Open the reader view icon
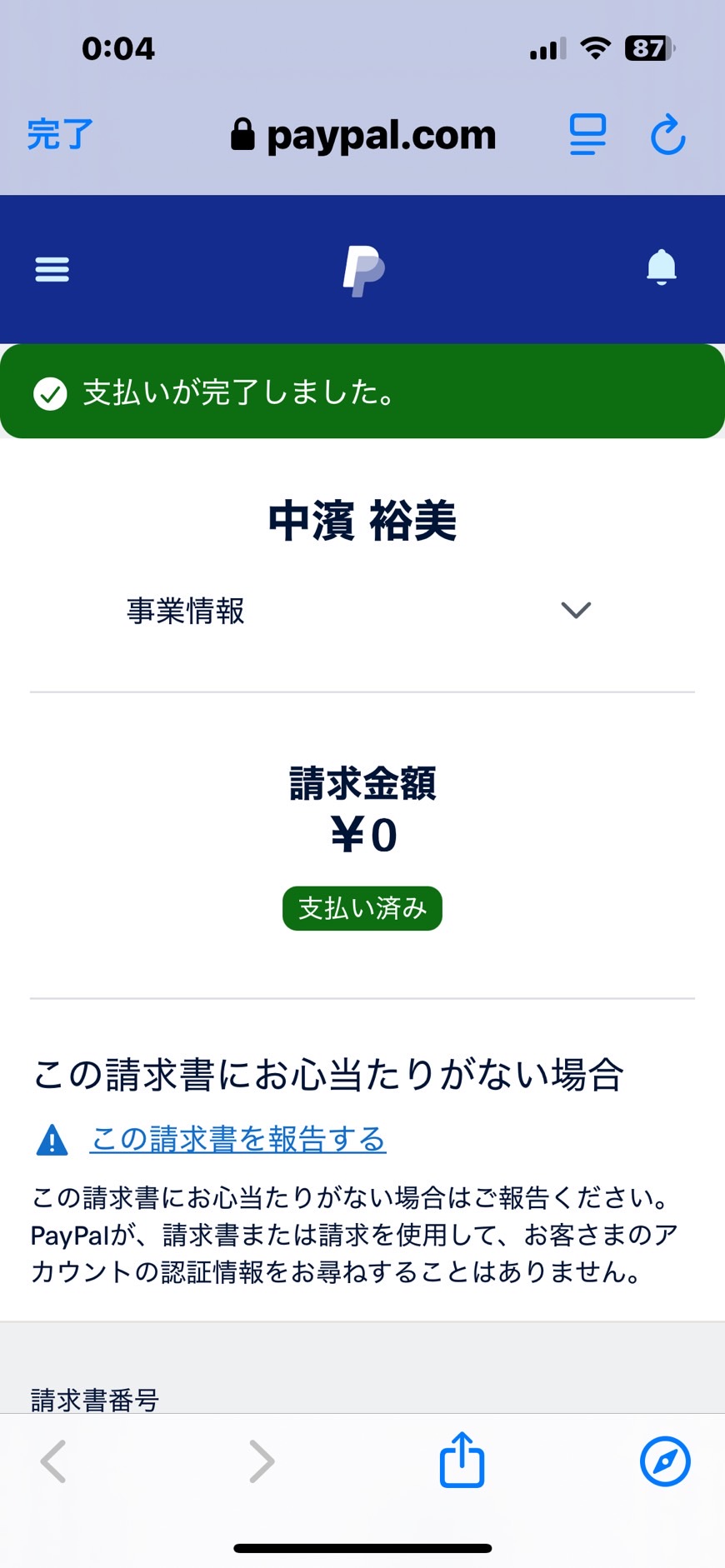Screen dimensions: 725x1568 [x=587, y=135]
